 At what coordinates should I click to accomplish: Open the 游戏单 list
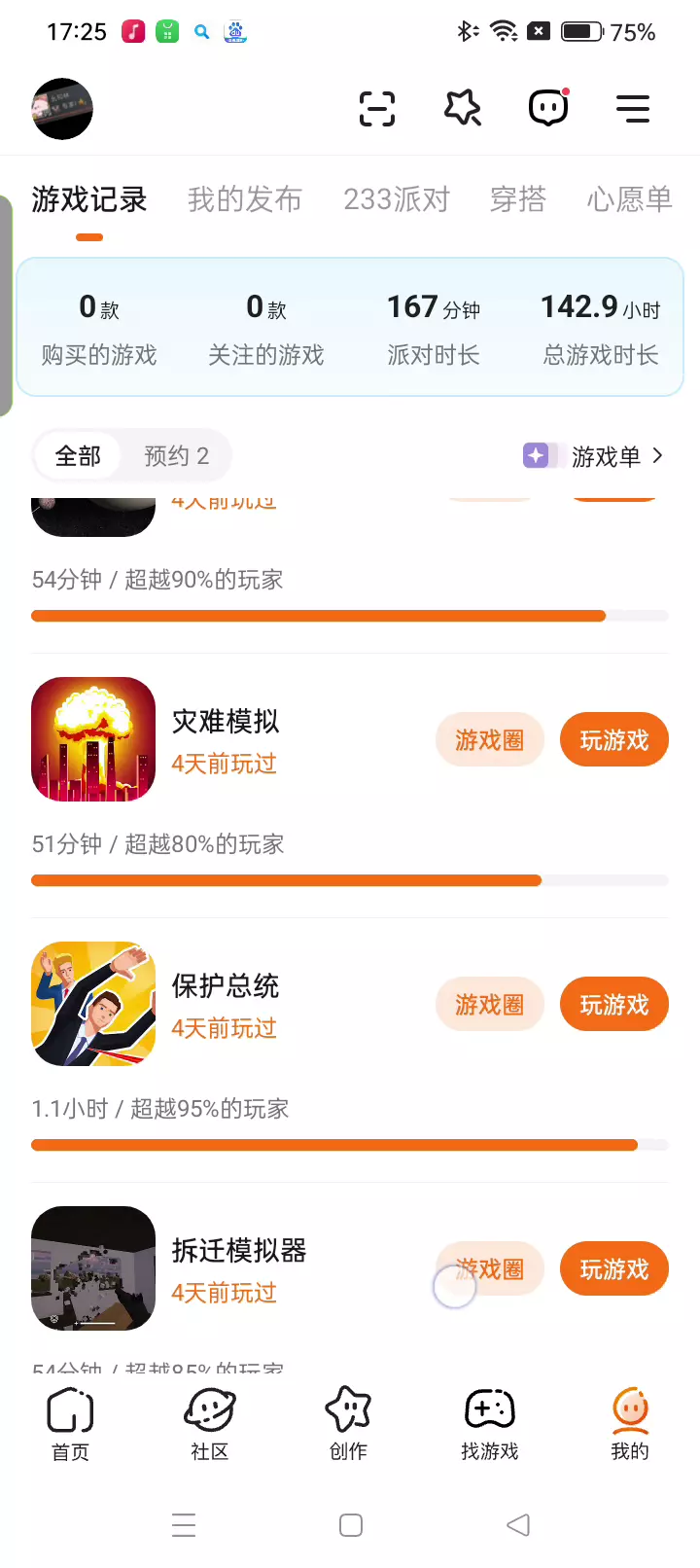coord(595,456)
